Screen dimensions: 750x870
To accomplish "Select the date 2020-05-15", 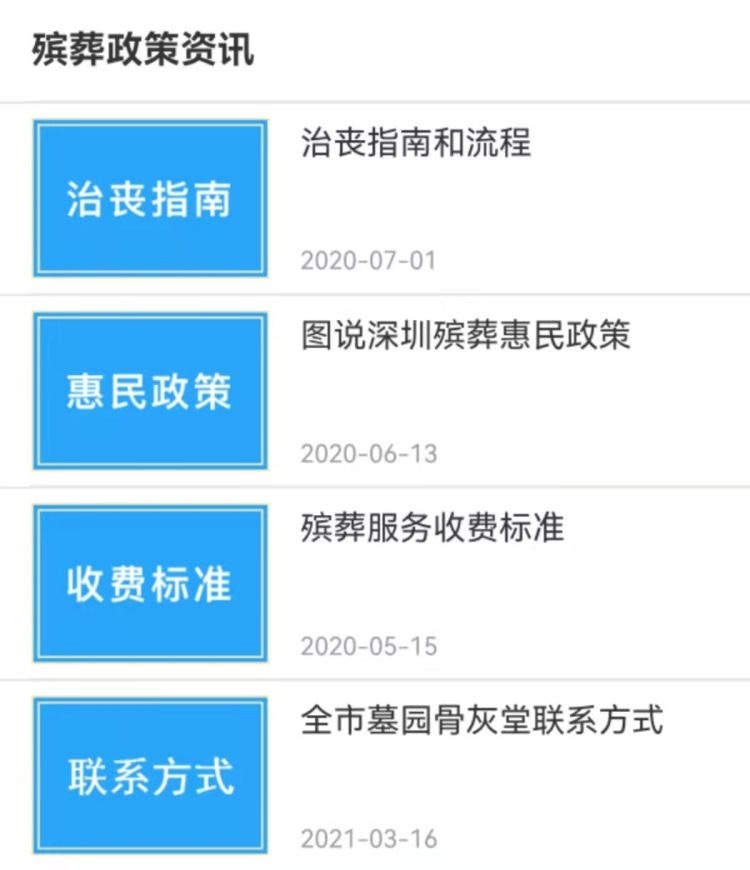I will pyautogui.click(x=367, y=643).
